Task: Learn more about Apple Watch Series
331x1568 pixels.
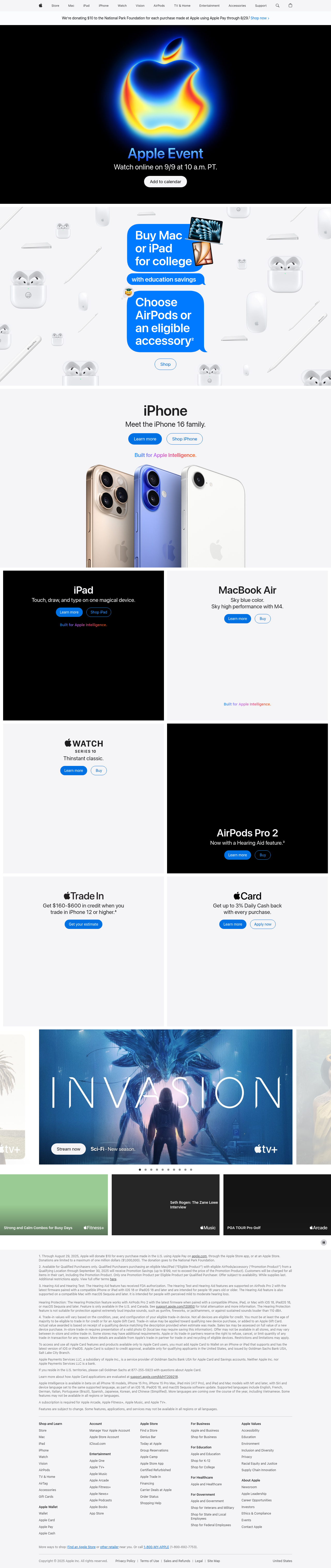Action: pyautogui.click(x=74, y=771)
